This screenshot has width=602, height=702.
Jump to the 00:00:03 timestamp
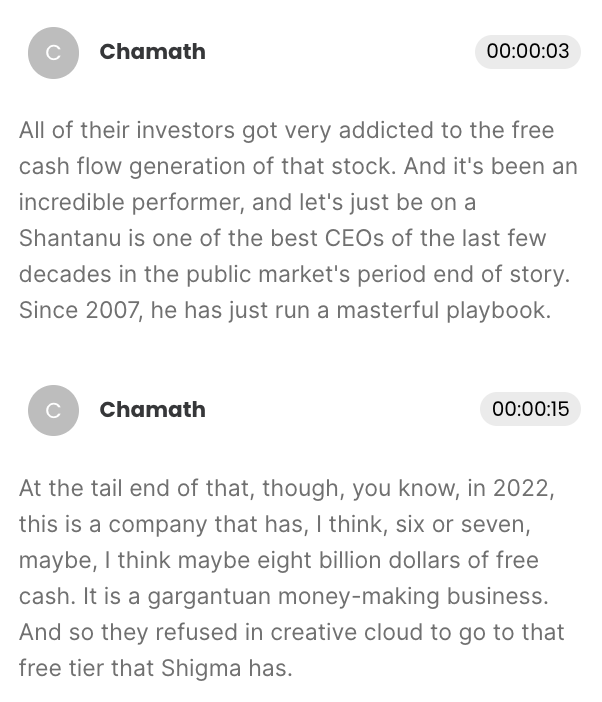tap(528, 51)
